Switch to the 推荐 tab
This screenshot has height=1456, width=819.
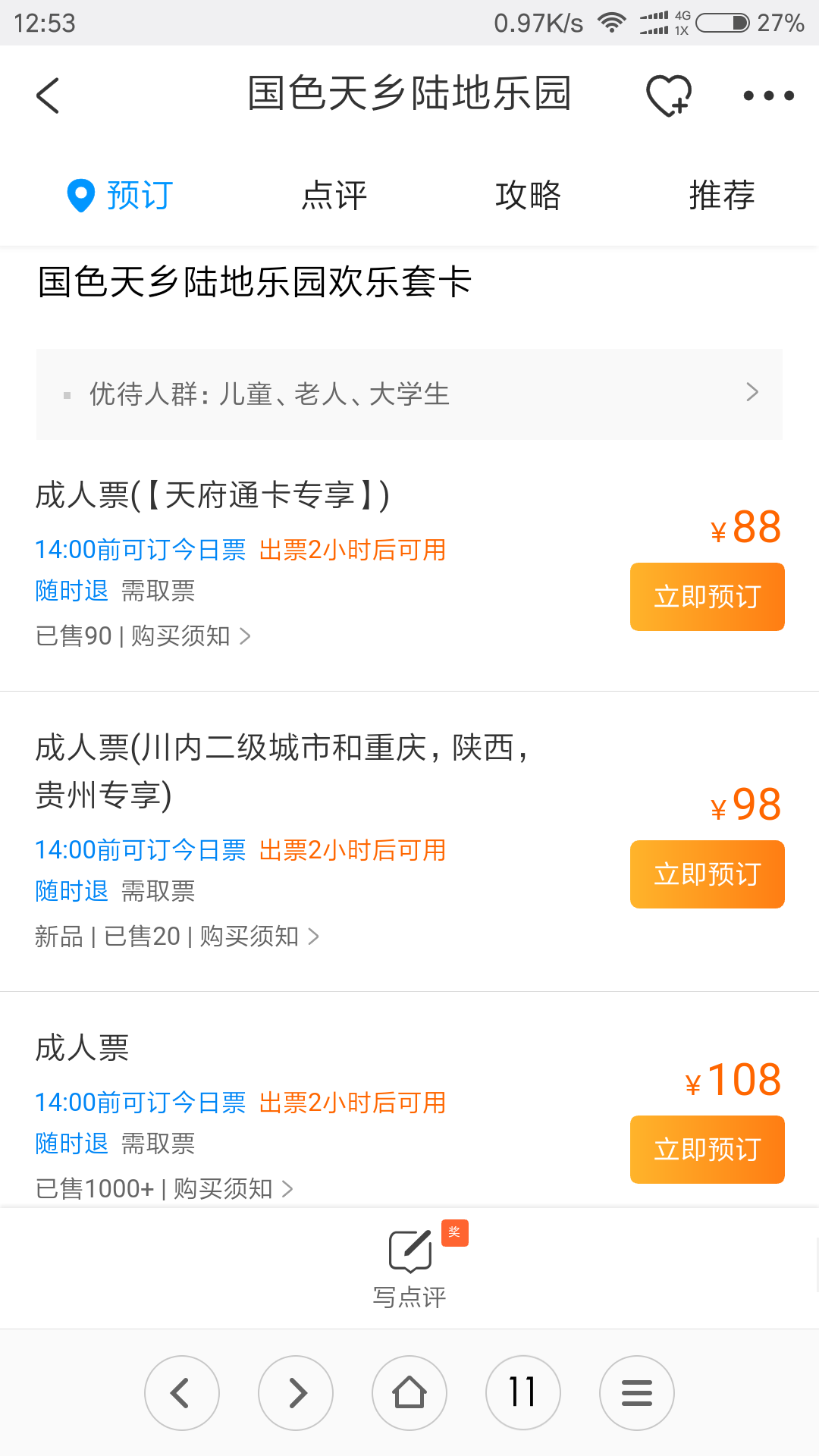click(x=722, y=195)
